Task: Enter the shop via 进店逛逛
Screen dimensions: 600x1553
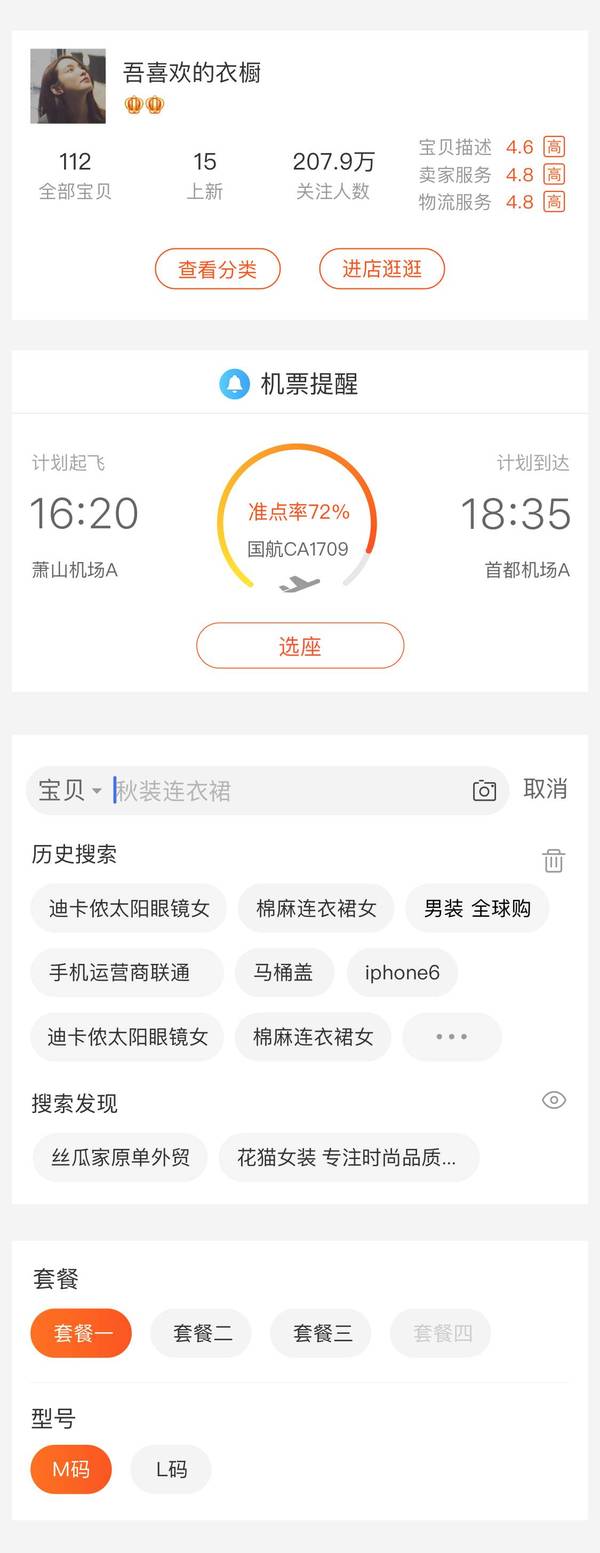Action: (x=381, y=269)
